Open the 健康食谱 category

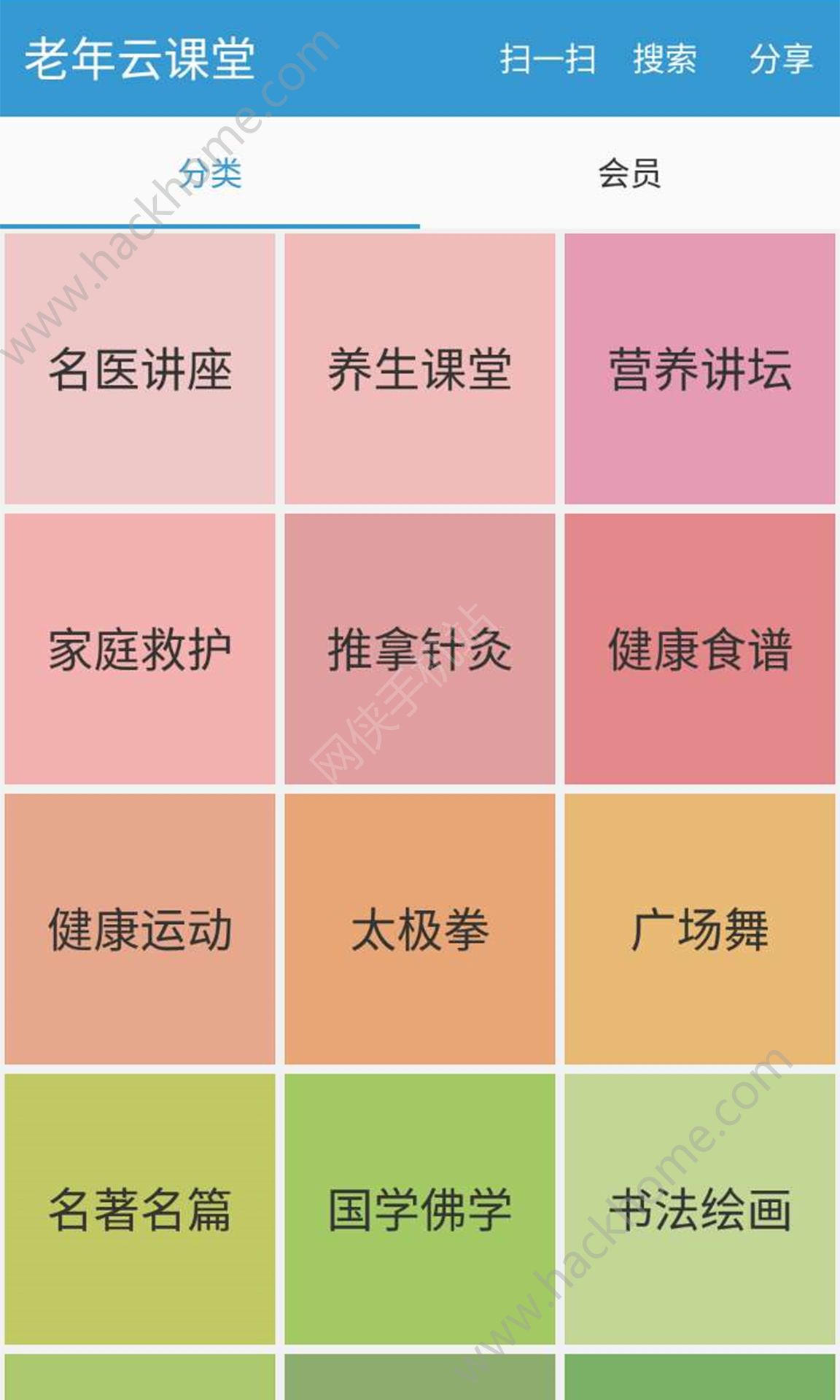coord(700,649)
